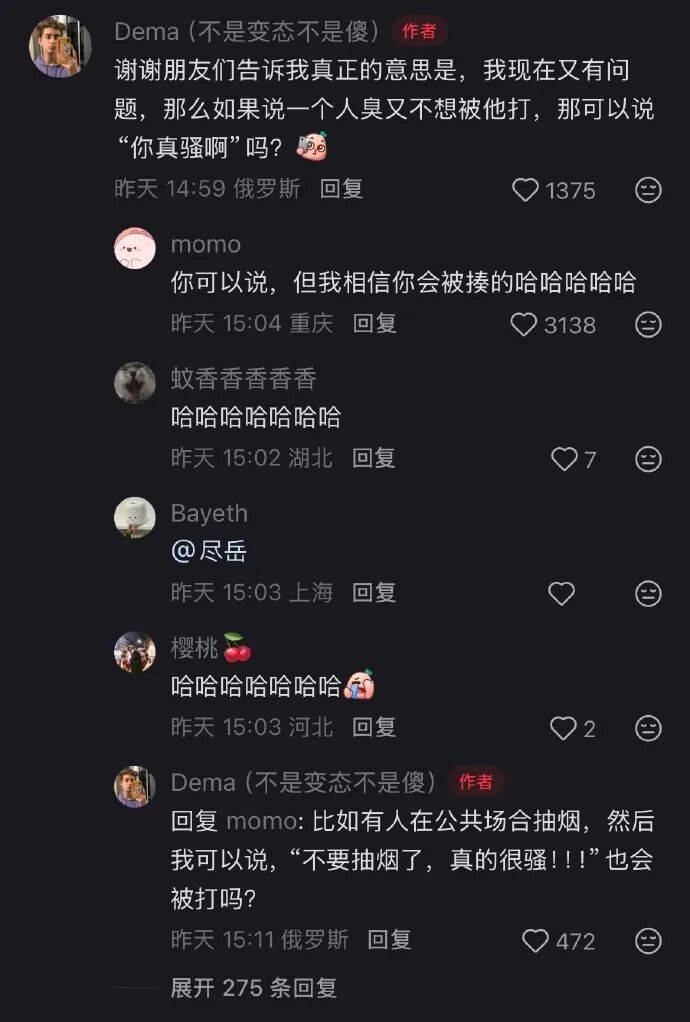Reply to momo's comment from 重庆
Viewport: 690px width, 1022px height.
tap(375, 323)
